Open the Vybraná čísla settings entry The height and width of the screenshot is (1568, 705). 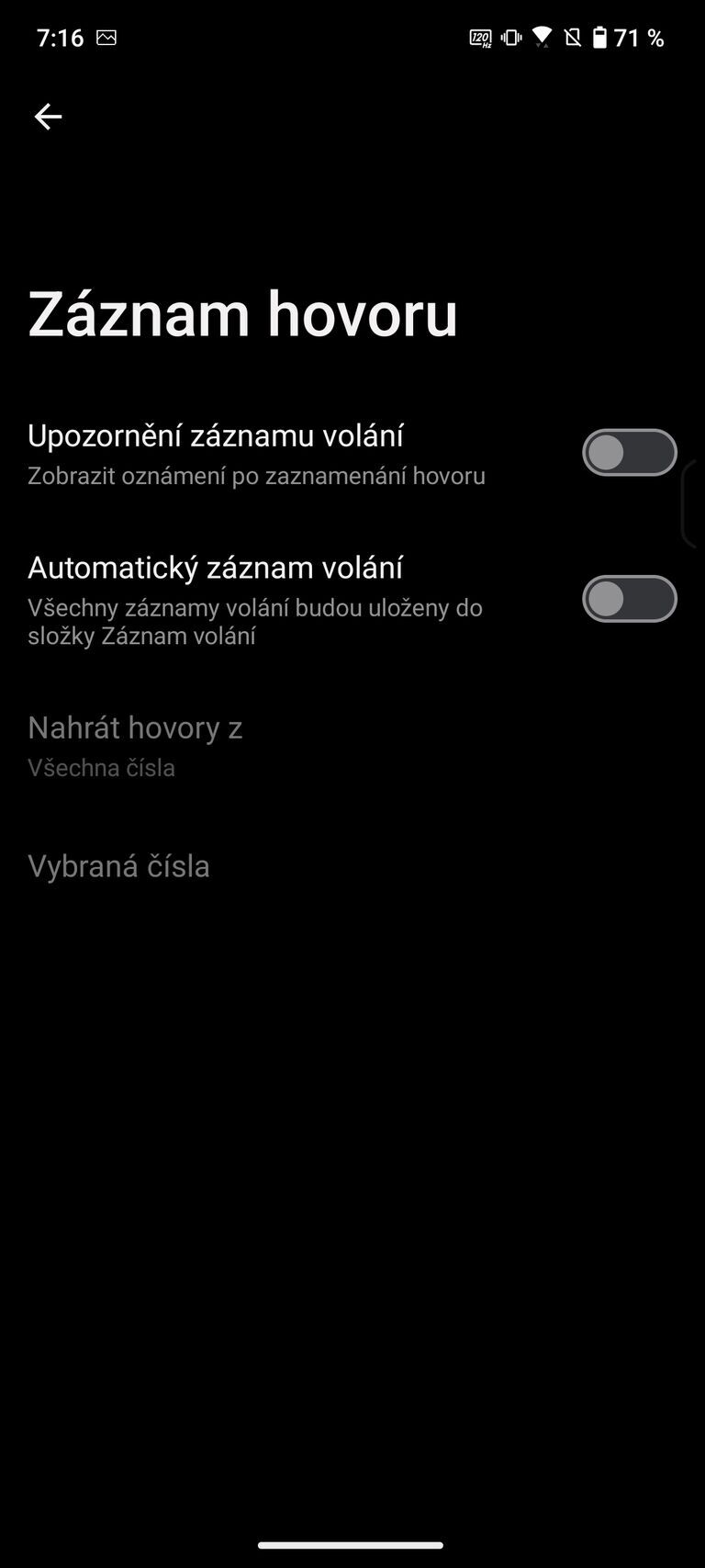pyautogui.click(x=118, y=866)
